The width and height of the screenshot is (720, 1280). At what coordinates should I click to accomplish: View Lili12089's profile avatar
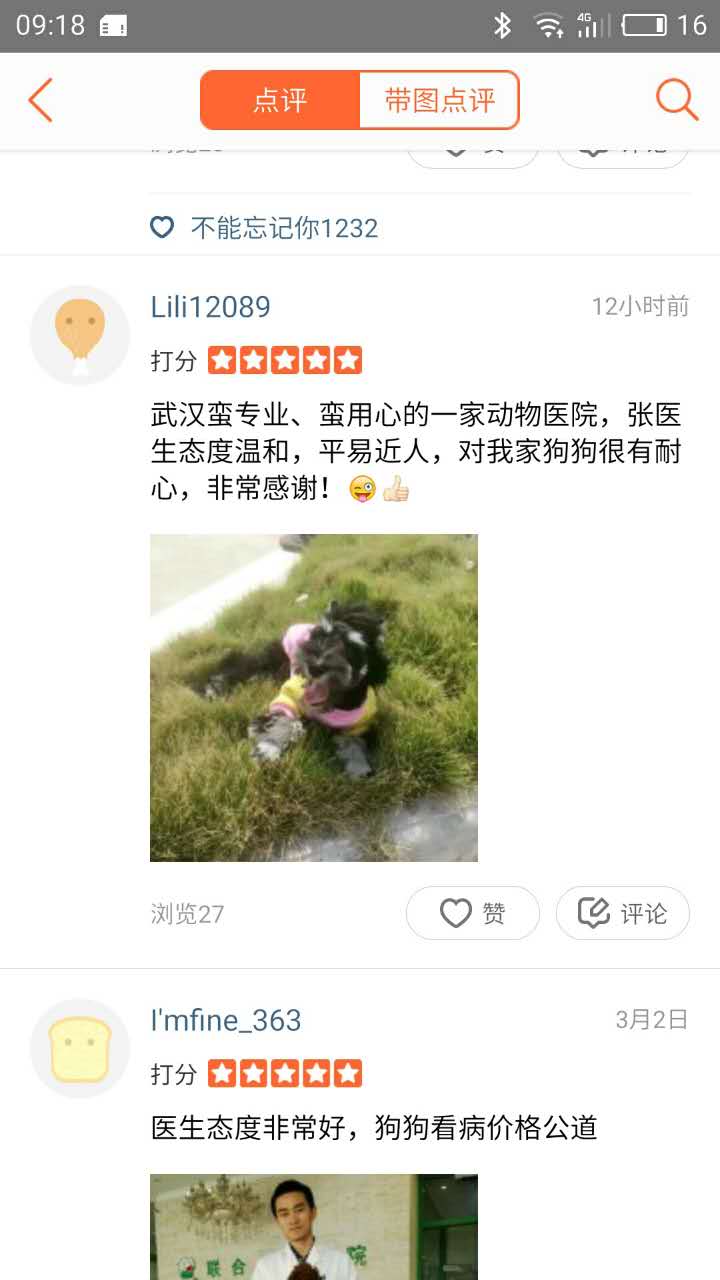pos(80,335)
